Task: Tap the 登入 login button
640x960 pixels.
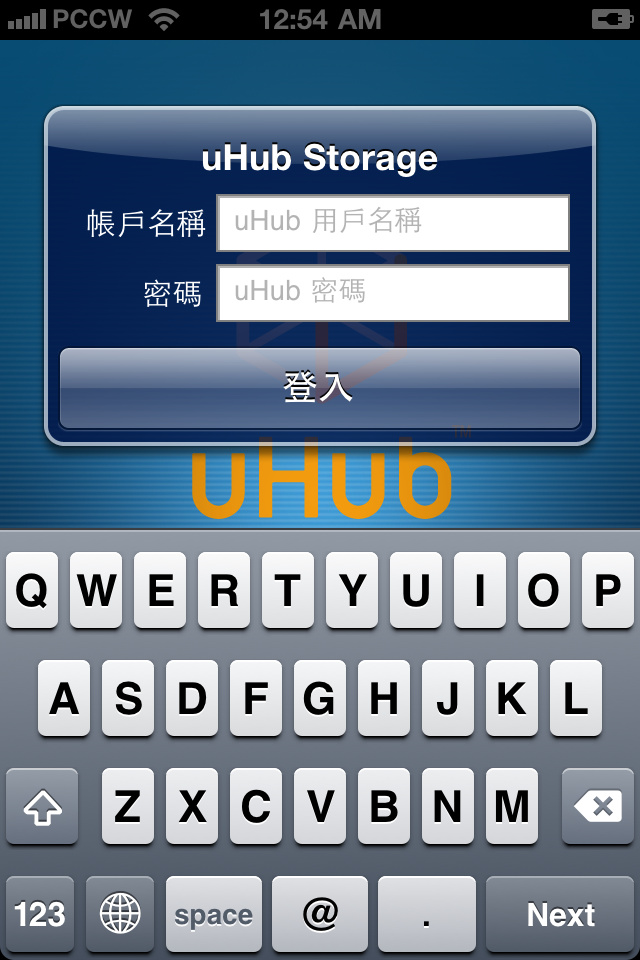Action: coord(320,388)
